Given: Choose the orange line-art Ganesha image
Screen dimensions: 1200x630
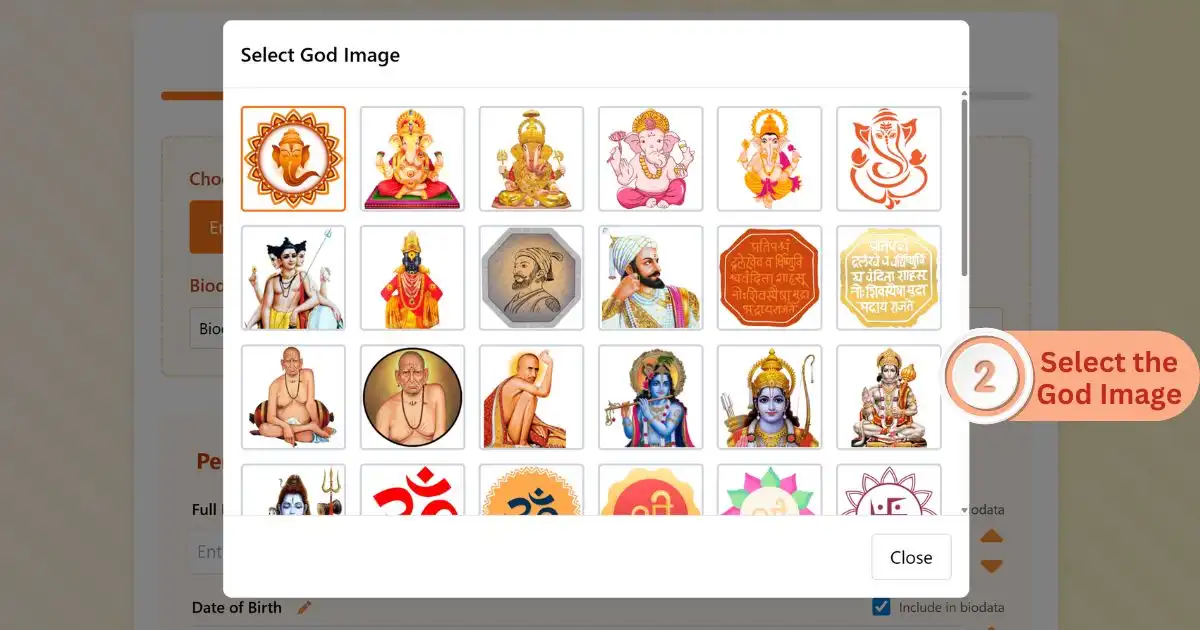Looking at the screenshot, I should [x=888, y=159].
